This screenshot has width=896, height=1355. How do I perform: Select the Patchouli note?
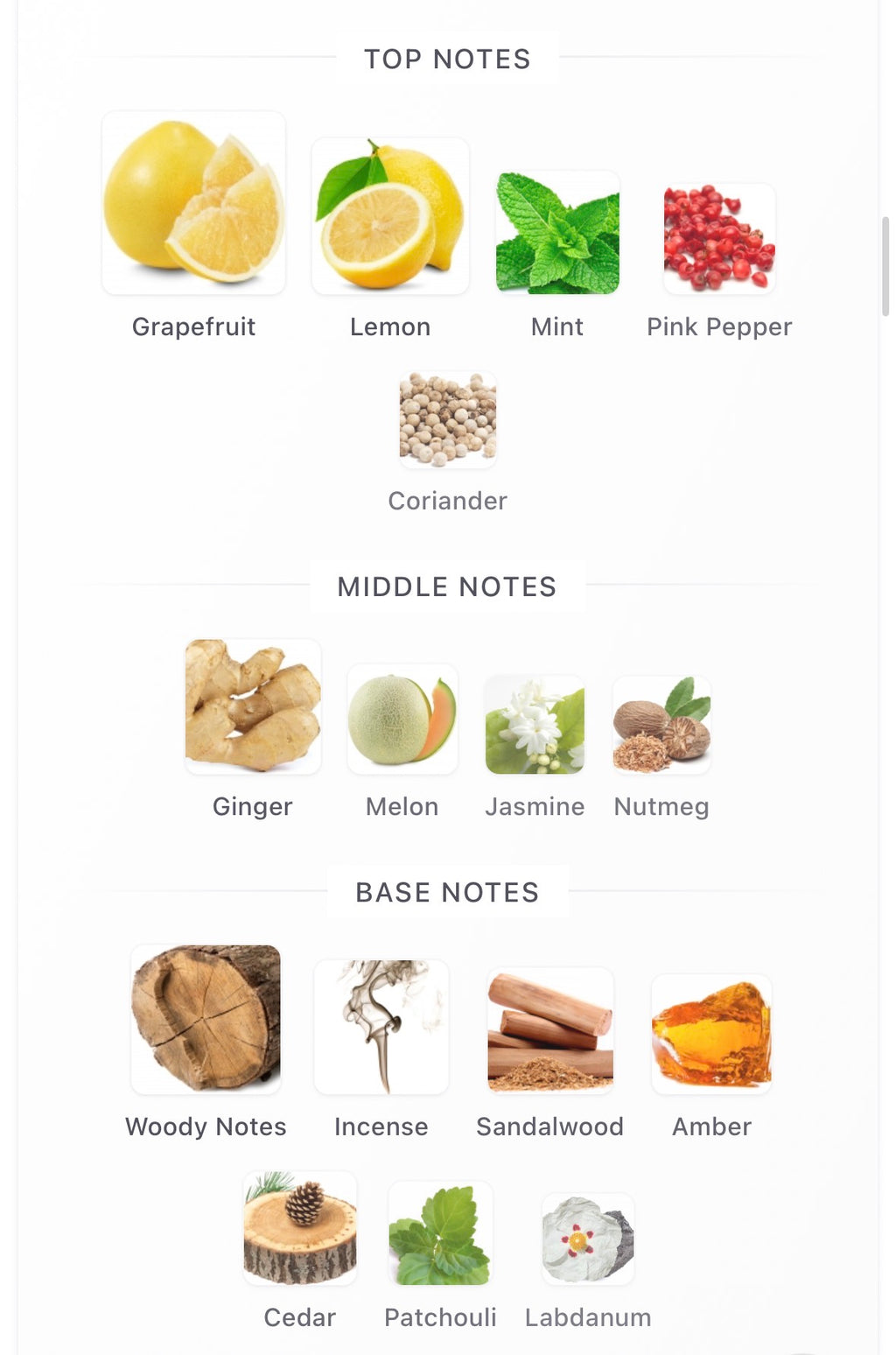440,1233
